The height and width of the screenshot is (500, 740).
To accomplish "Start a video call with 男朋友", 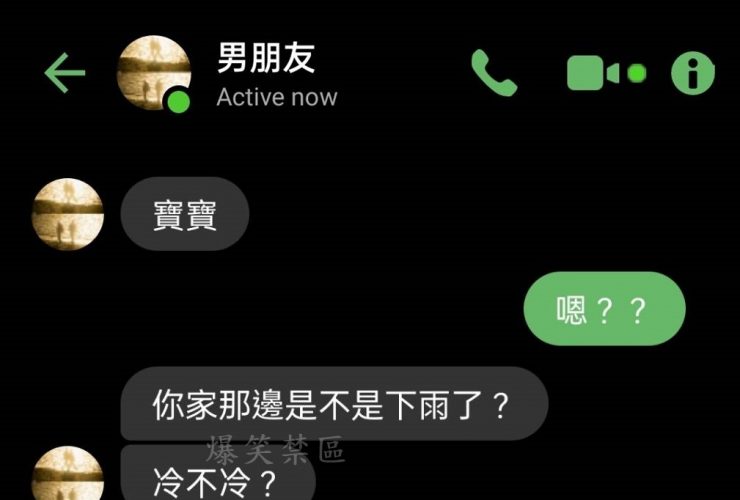I will 594,73.
